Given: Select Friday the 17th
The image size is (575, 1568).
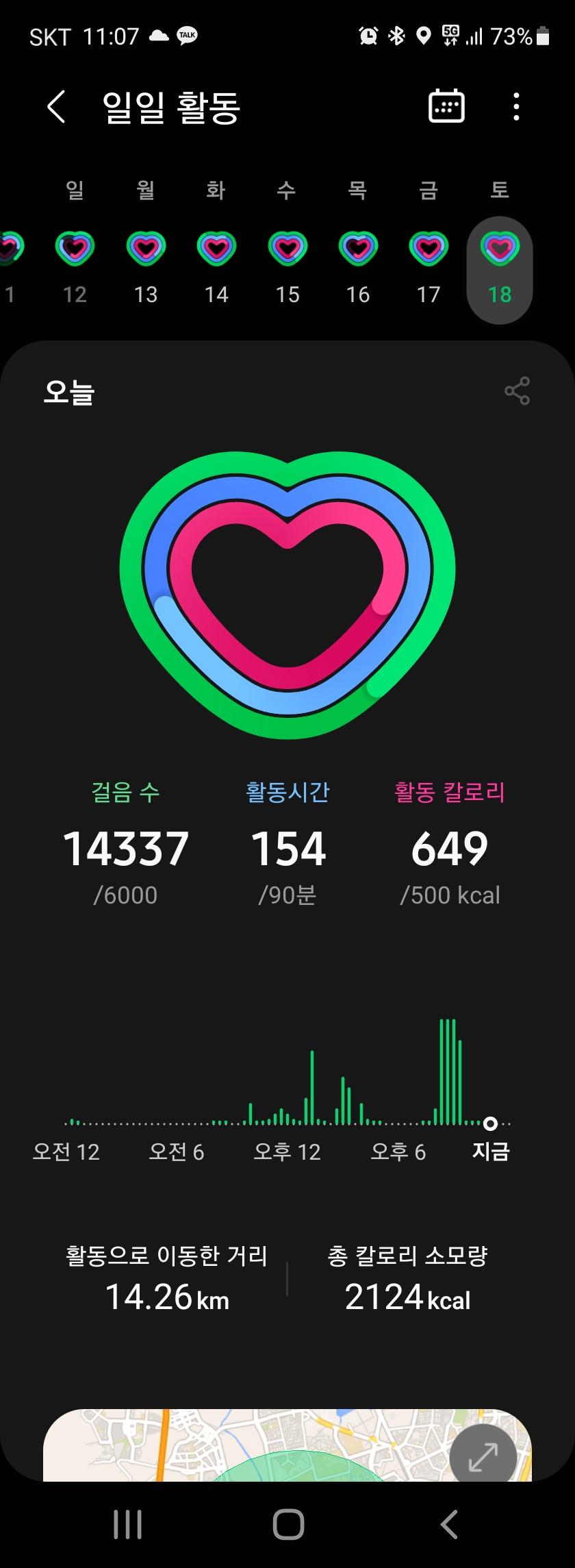Looking at the screenshot, I should [429, 269].
